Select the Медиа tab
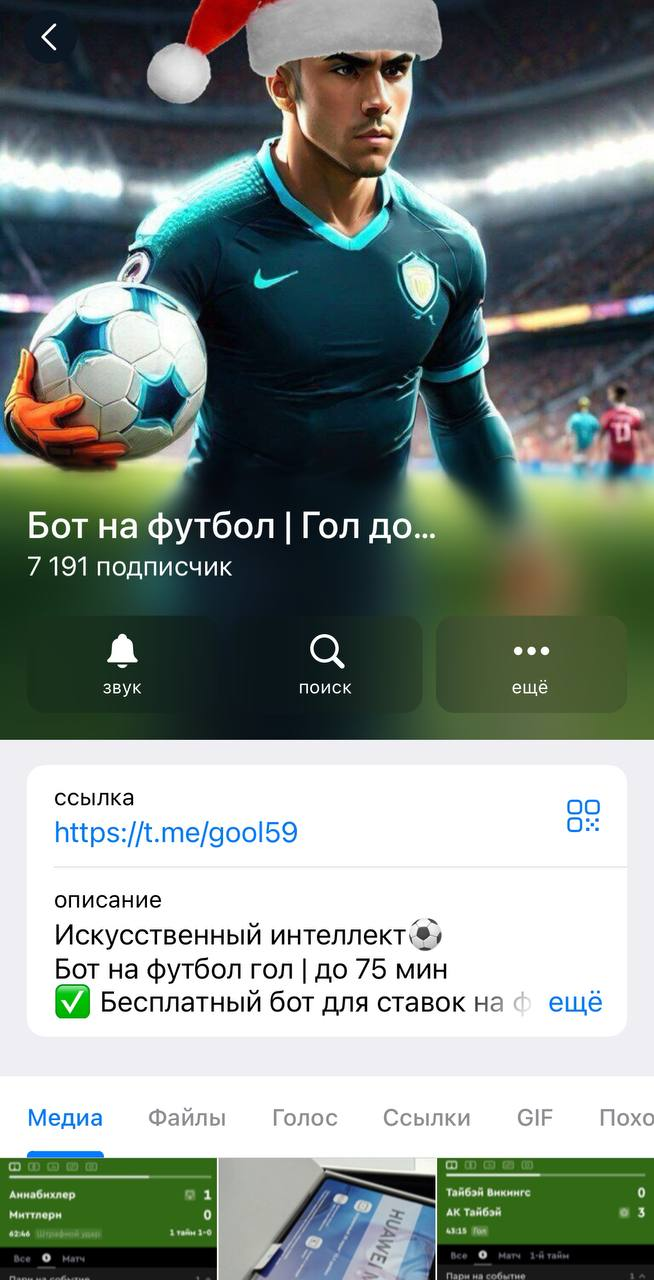This screenshot has height=1280, width=654. click(x=65, y=1117)
